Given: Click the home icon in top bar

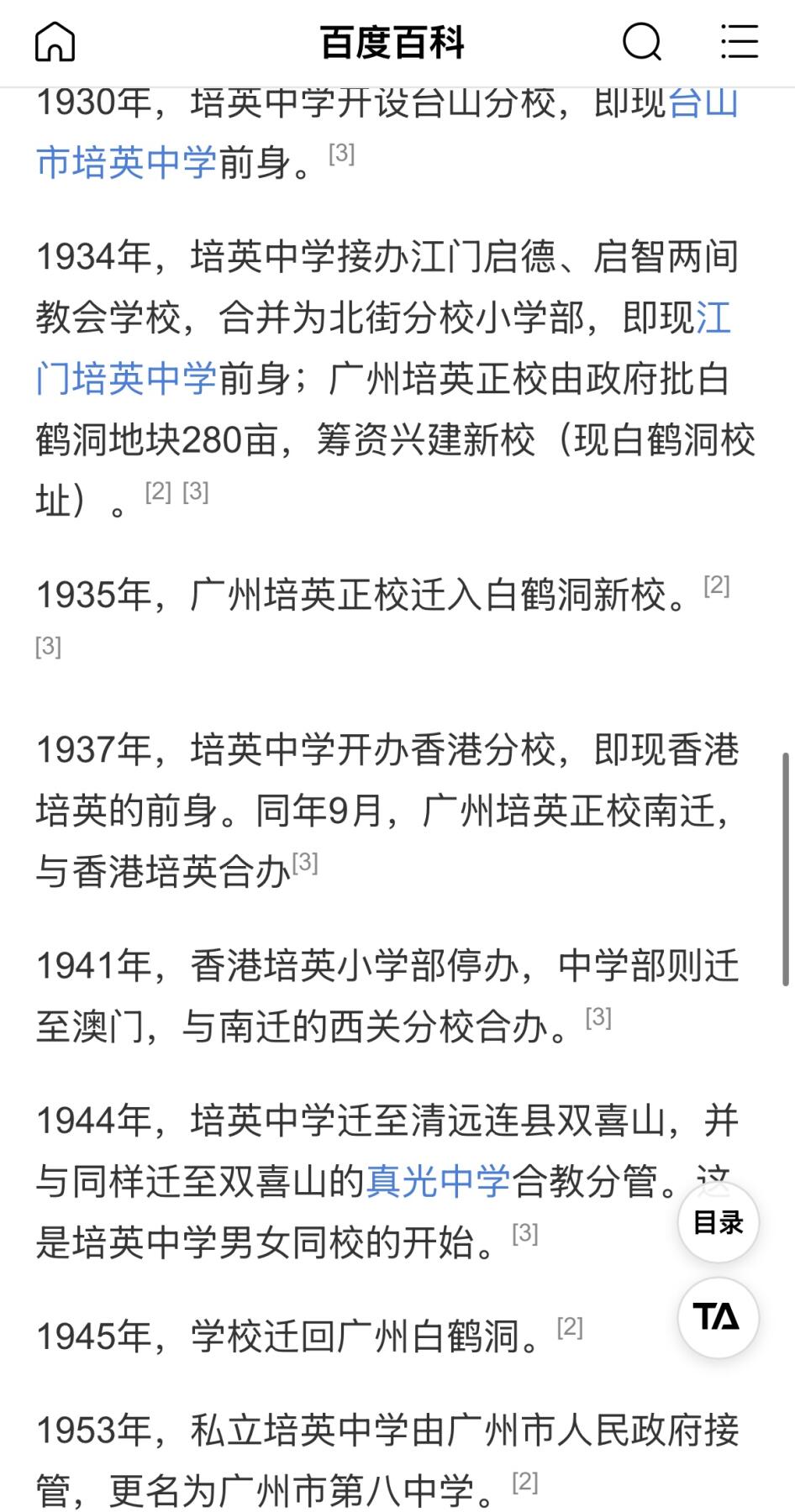Looking at the screenshot, I should [55, 42].
